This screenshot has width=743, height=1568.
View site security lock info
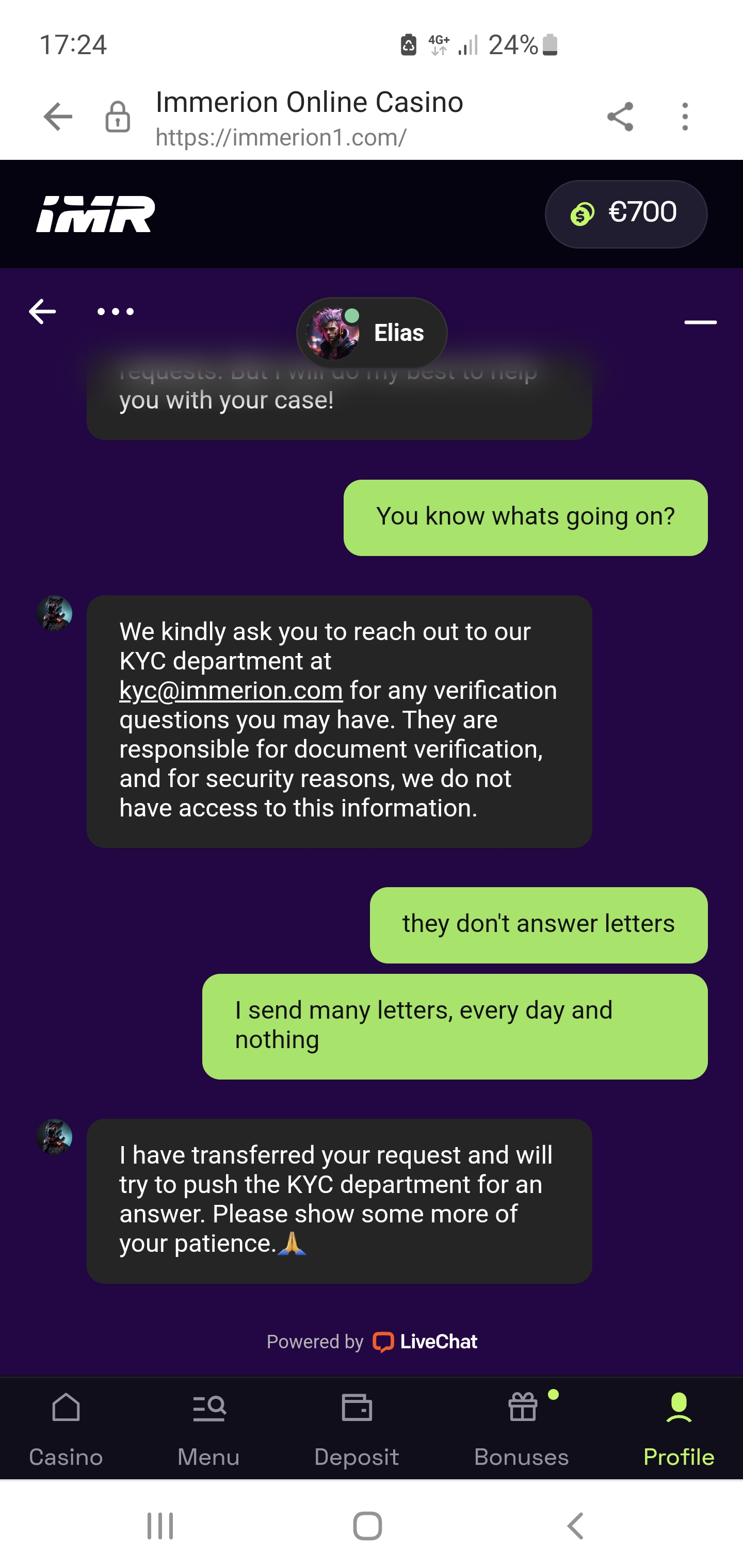pyautogui.click(x=118, y=117)
